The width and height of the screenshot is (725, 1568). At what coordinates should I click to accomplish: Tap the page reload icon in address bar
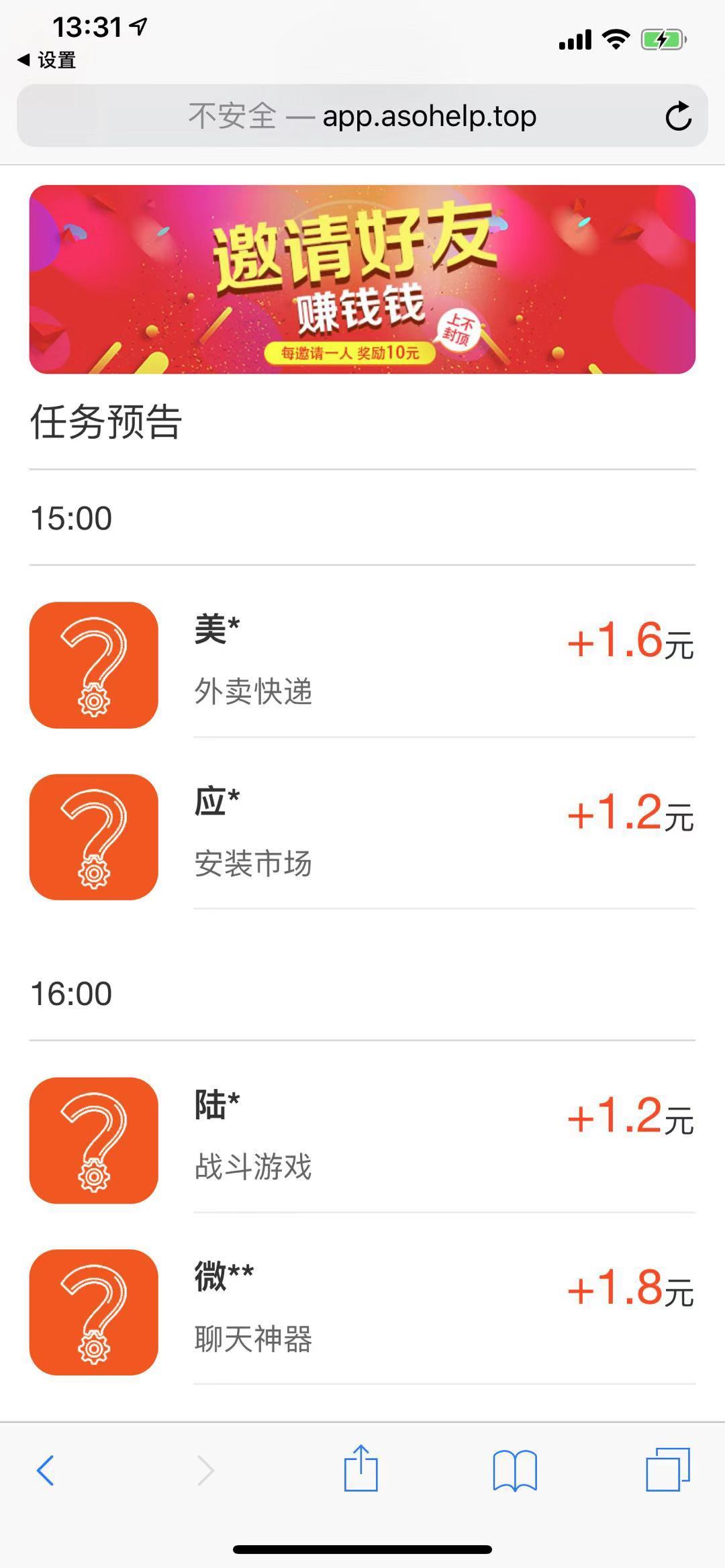tap(678, 115)
